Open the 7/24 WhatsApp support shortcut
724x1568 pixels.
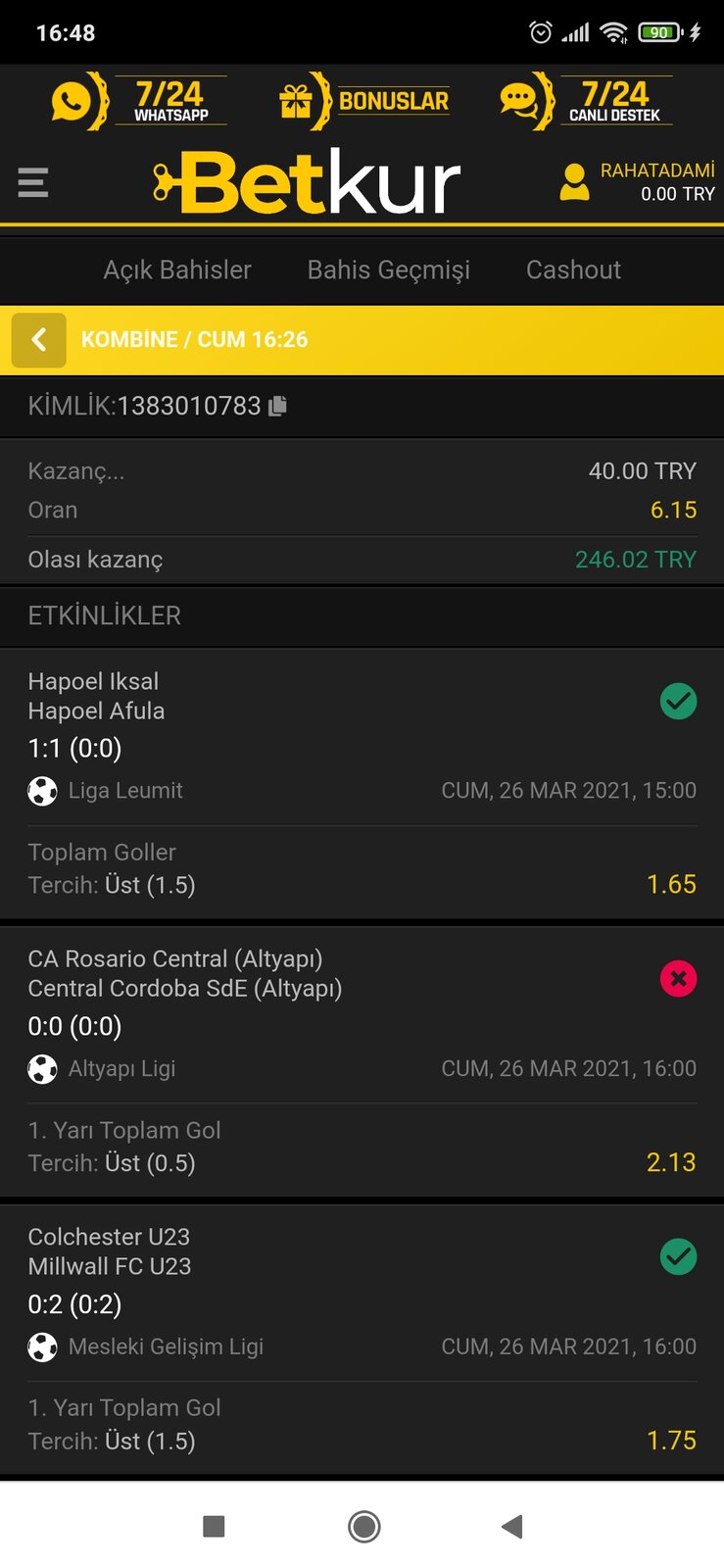coord(138,100)
